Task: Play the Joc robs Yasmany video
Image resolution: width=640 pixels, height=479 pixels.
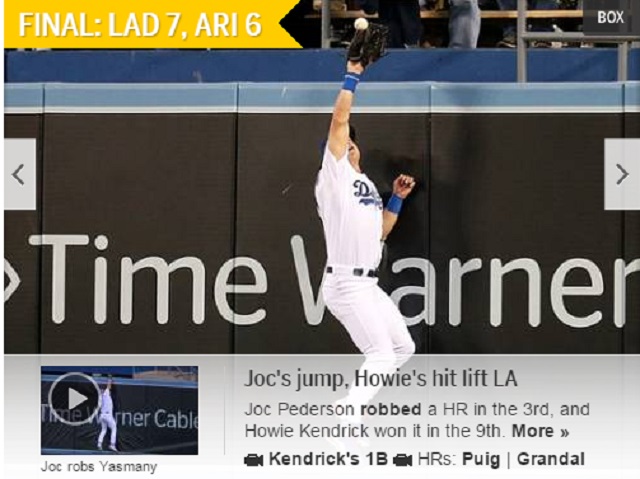Action: click(x=76, y=398)
